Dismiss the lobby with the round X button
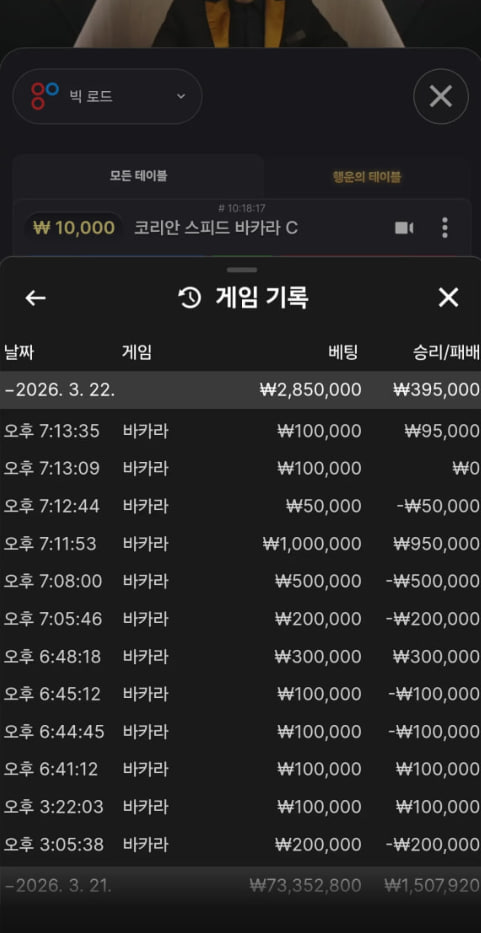The height and width of the screenshot is (933, 481). coord(441,96)
